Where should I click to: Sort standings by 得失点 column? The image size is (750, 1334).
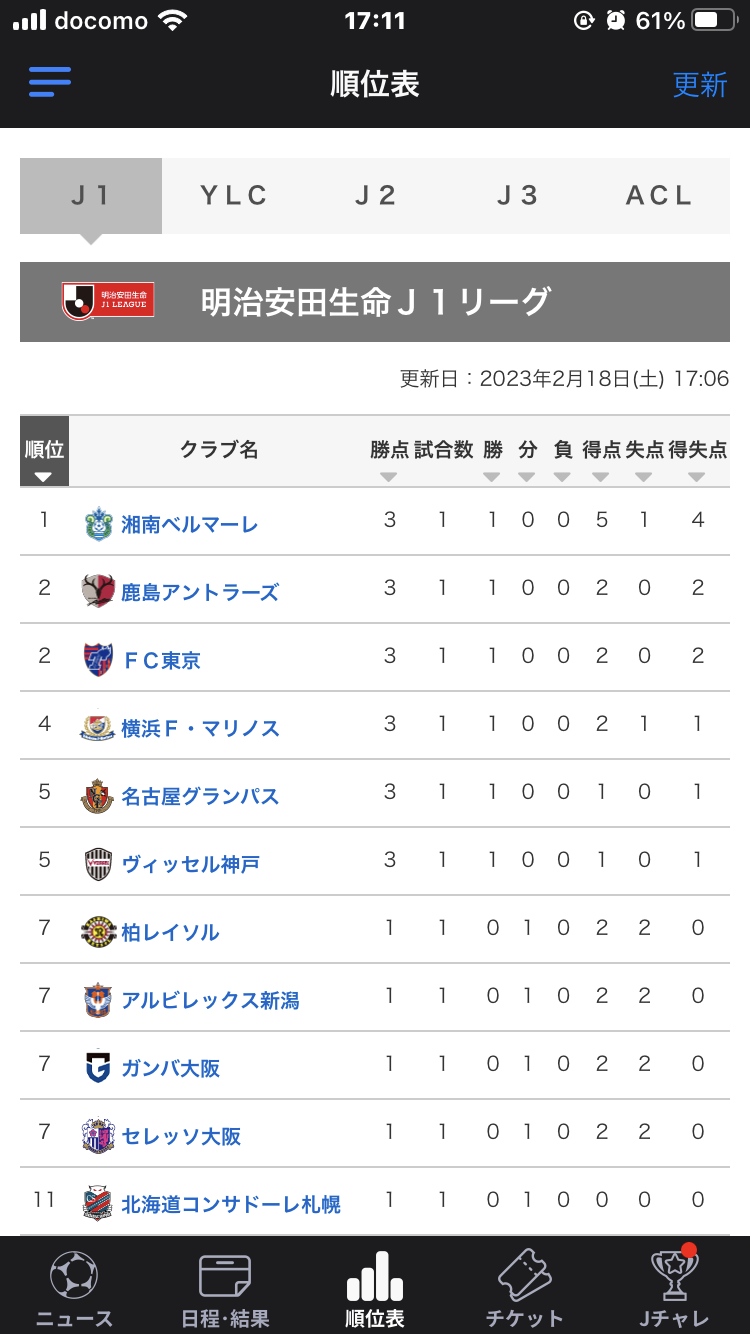coord(698,458)
